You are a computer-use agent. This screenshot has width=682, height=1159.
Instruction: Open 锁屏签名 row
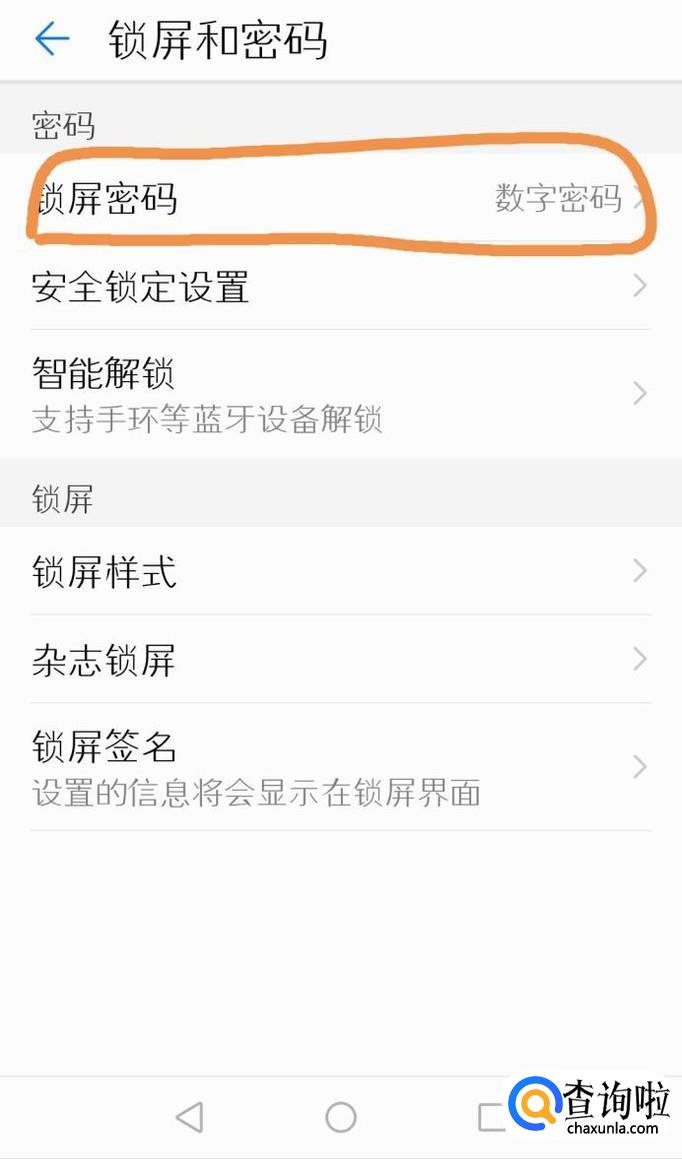(340, 767)
